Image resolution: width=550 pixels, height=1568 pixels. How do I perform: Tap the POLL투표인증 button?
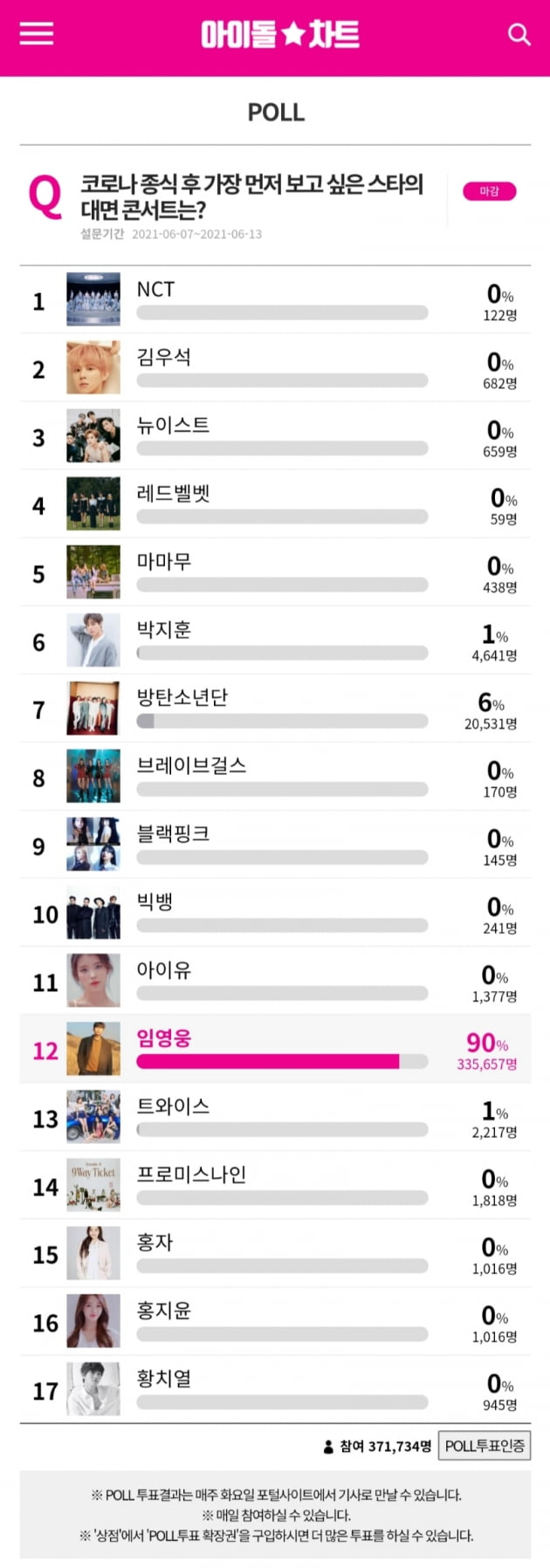click(485, 1446)
